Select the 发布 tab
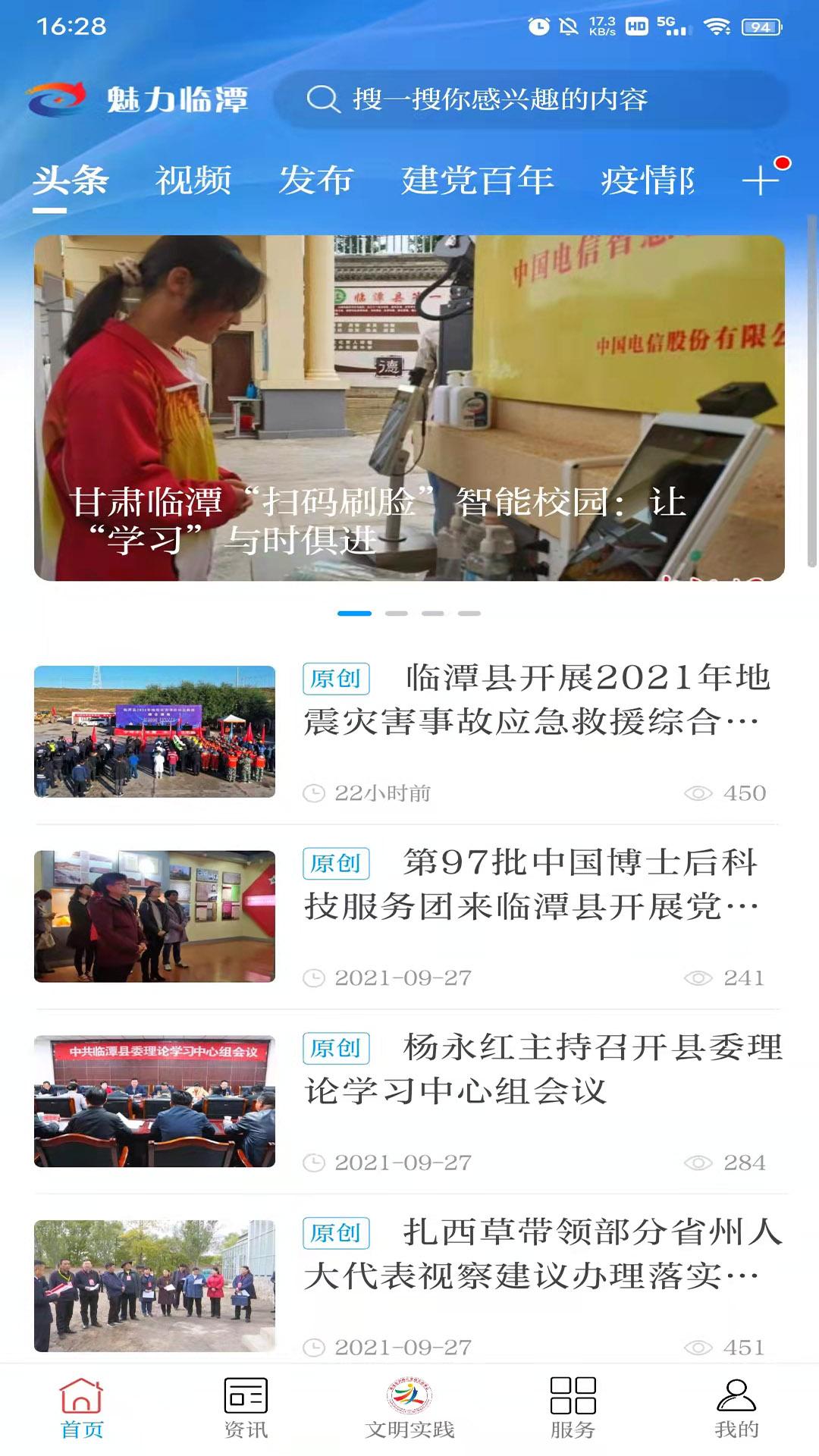Image resolution: width=819 pixels, height=1456 pixels. [x=316, y=180]
